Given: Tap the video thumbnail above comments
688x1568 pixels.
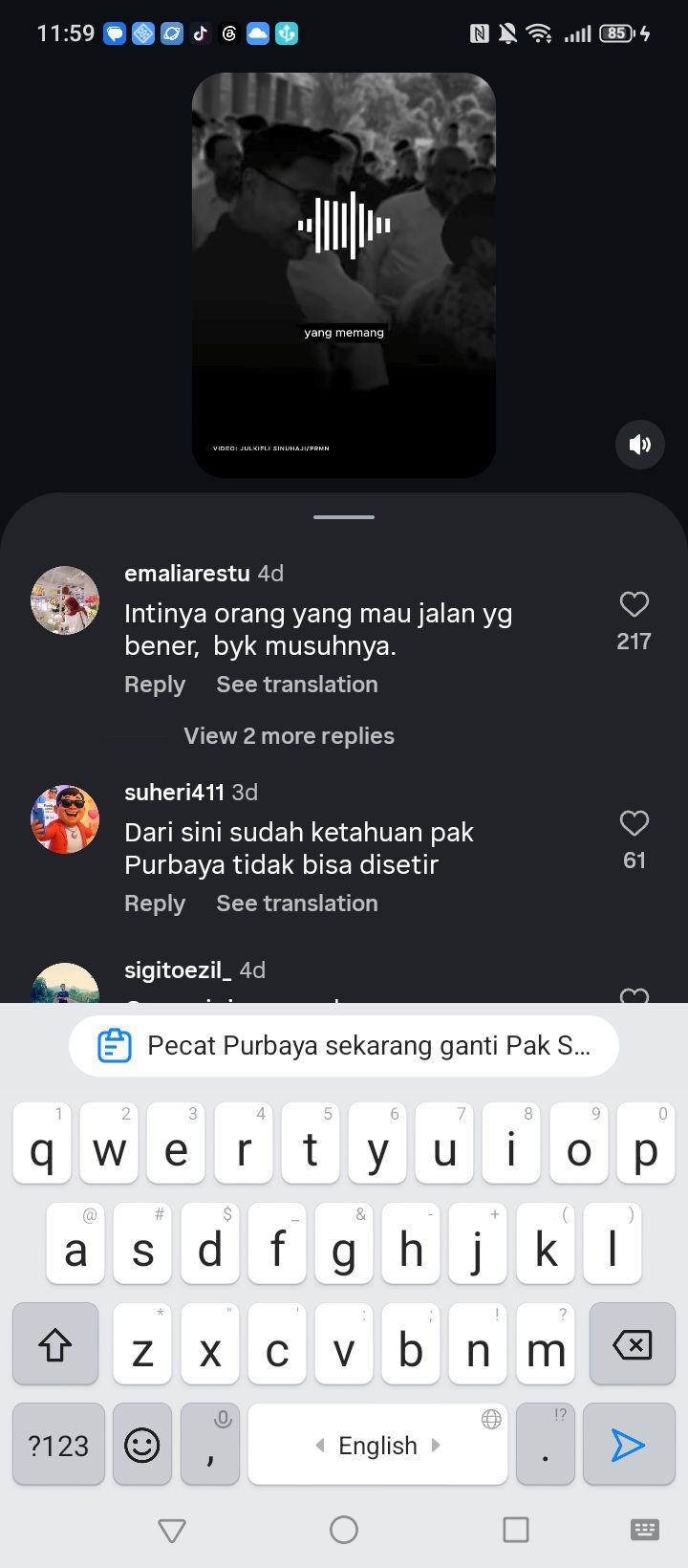Looking at the screenshot, I should click(x=344, y=275).
